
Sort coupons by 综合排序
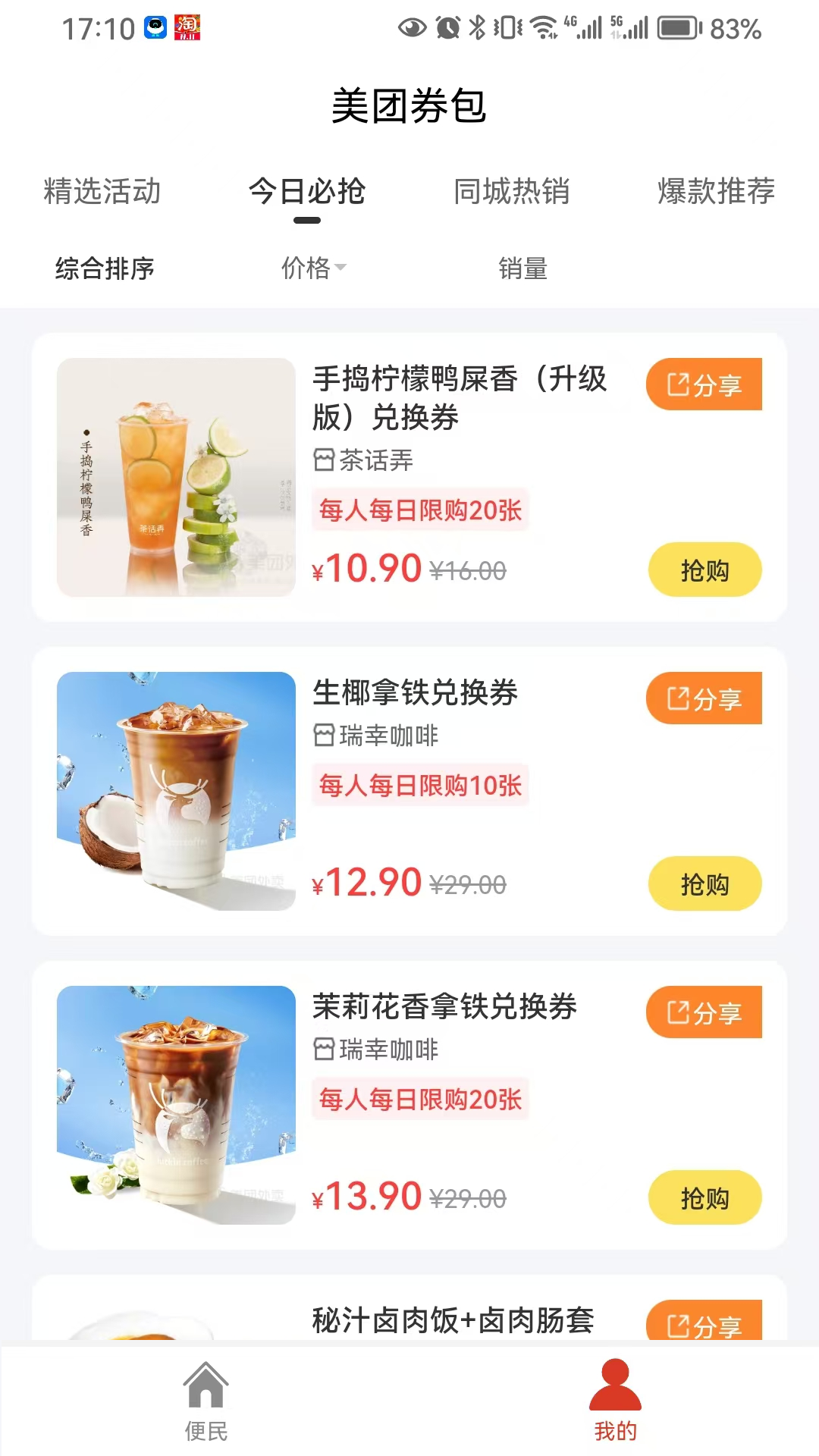[x=105, y=268]
